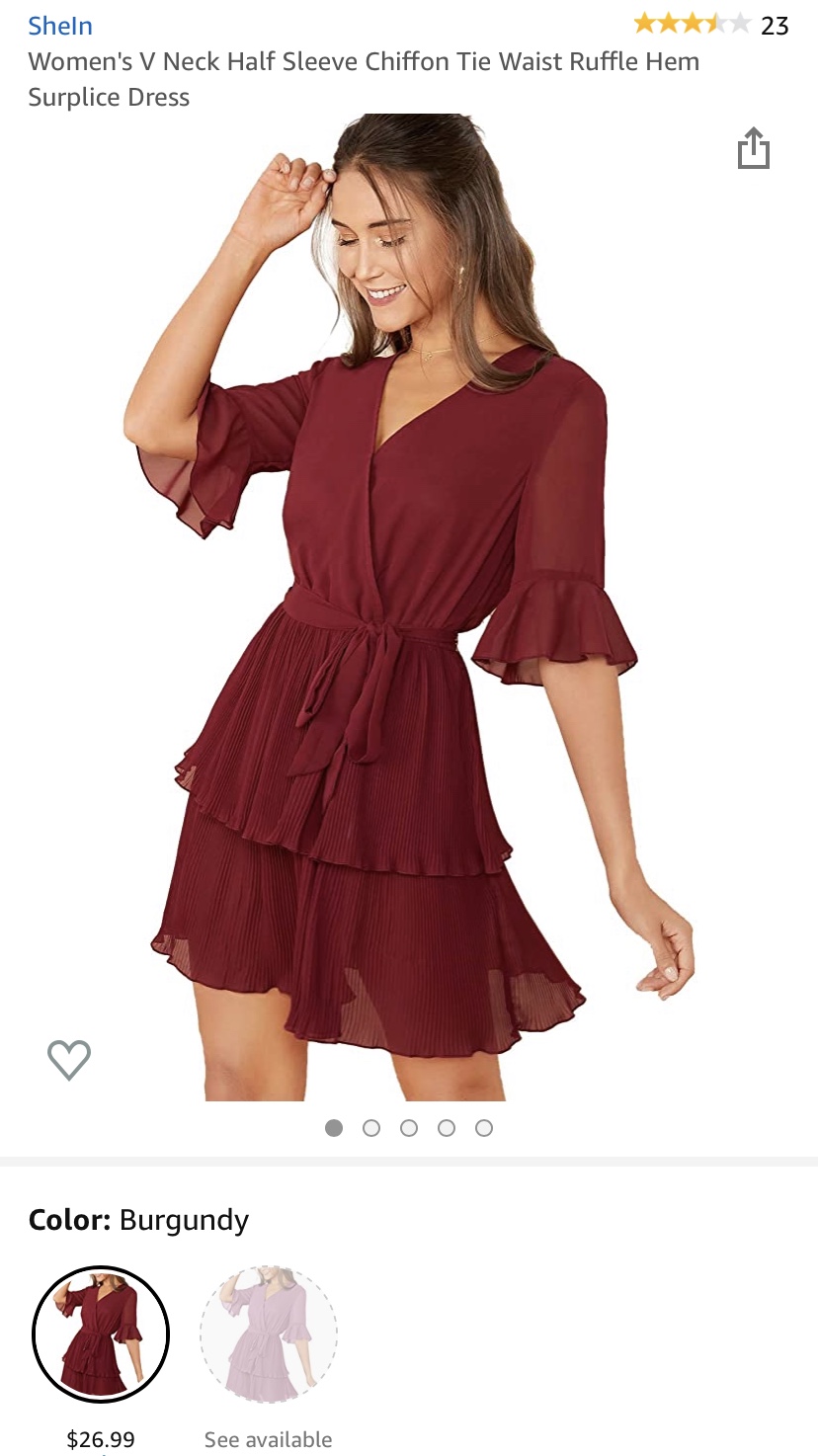Add dress to wish list heart
Viewport: 818px width, 1456px height.
pyautogui.click(x=69, y=1060)
